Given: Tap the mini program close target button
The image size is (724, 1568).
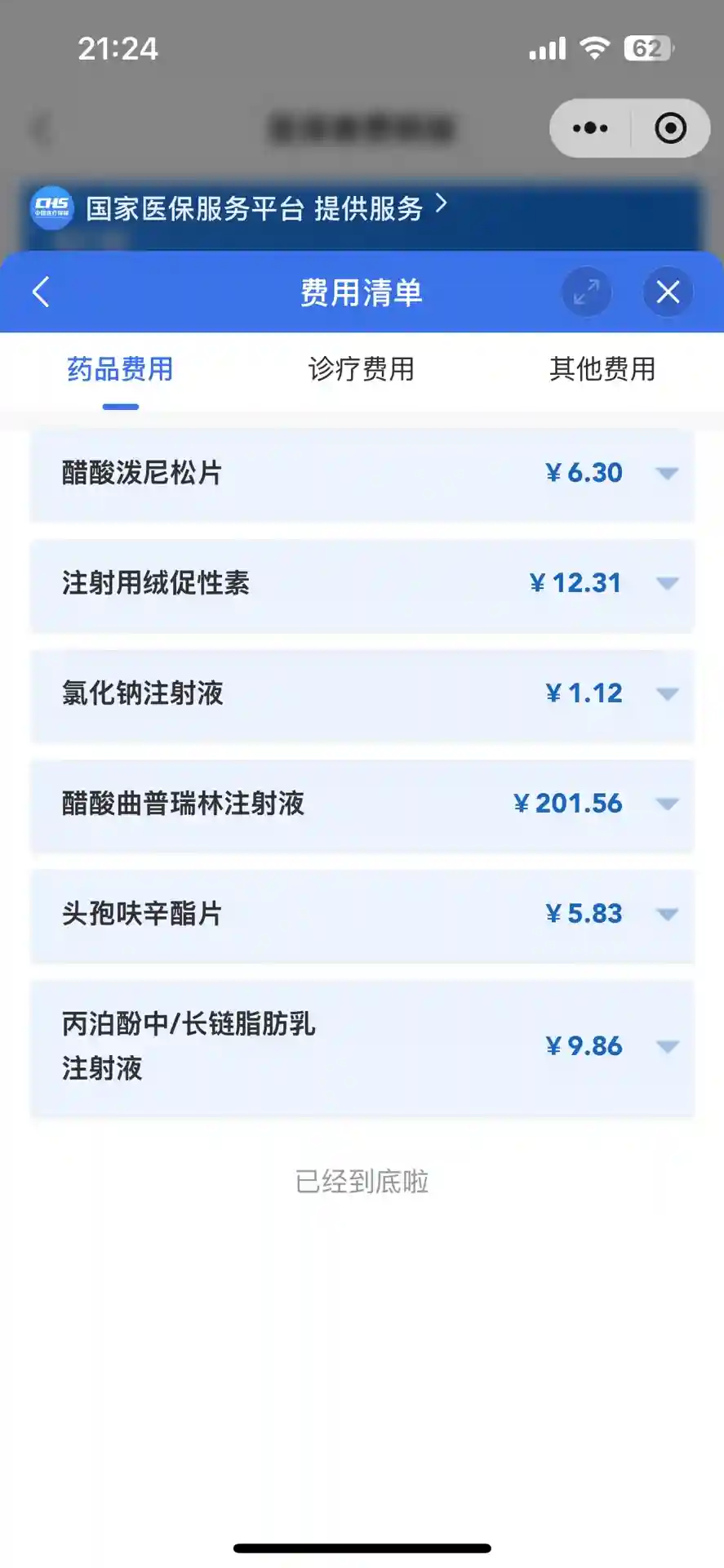Looking at the screenshot, I should (670, 128).
